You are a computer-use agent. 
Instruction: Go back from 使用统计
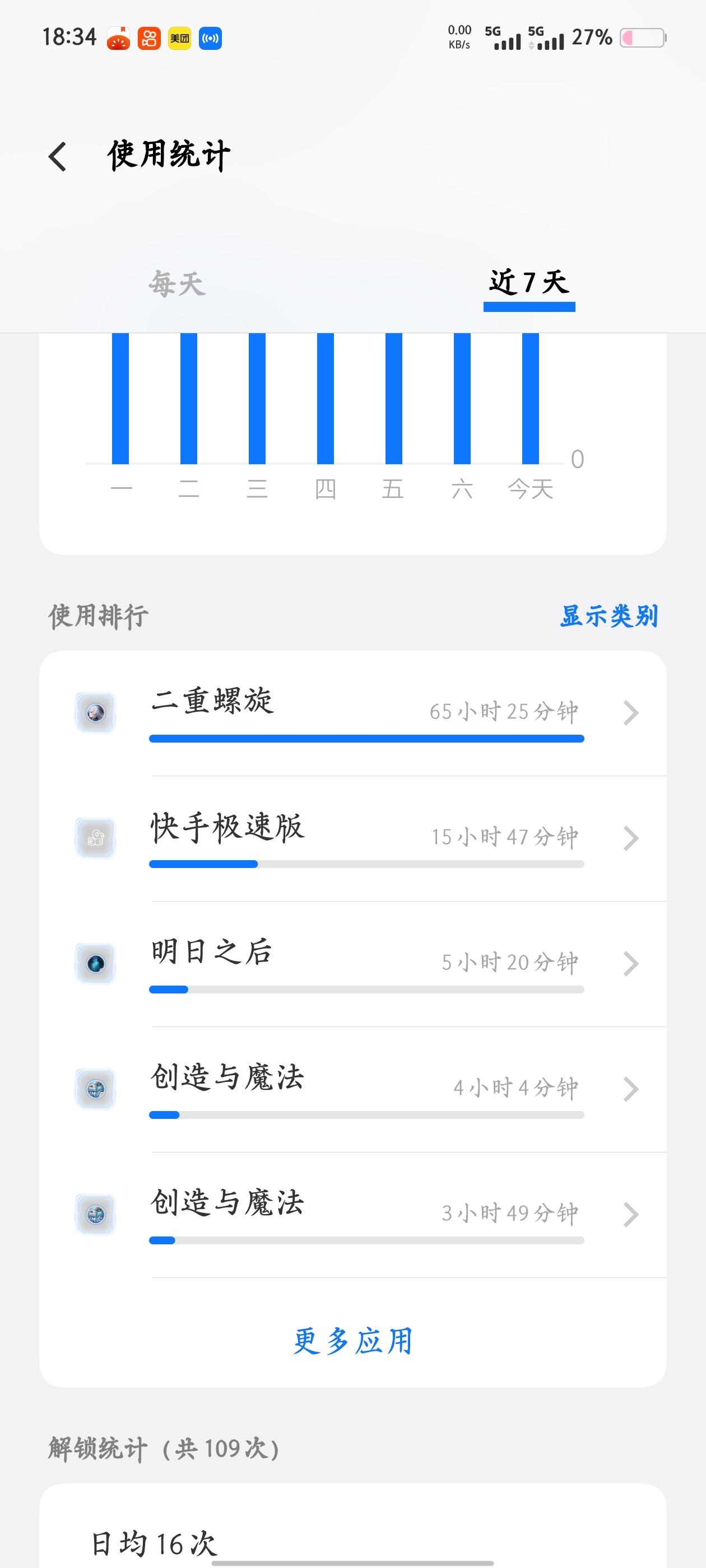pyautogui.click(x=57, y=156)
